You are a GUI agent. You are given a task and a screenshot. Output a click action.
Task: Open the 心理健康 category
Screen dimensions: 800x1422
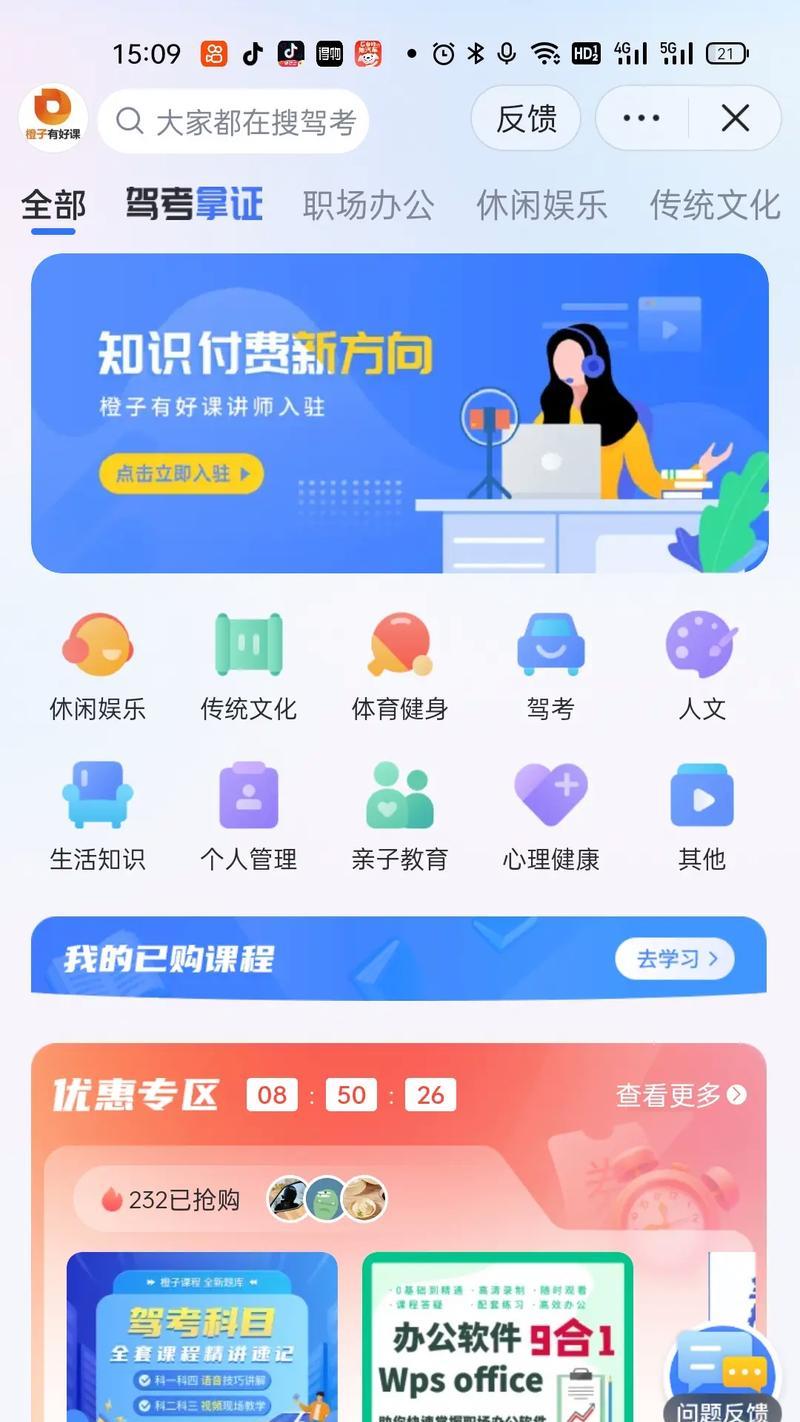(x=551, y=815)
